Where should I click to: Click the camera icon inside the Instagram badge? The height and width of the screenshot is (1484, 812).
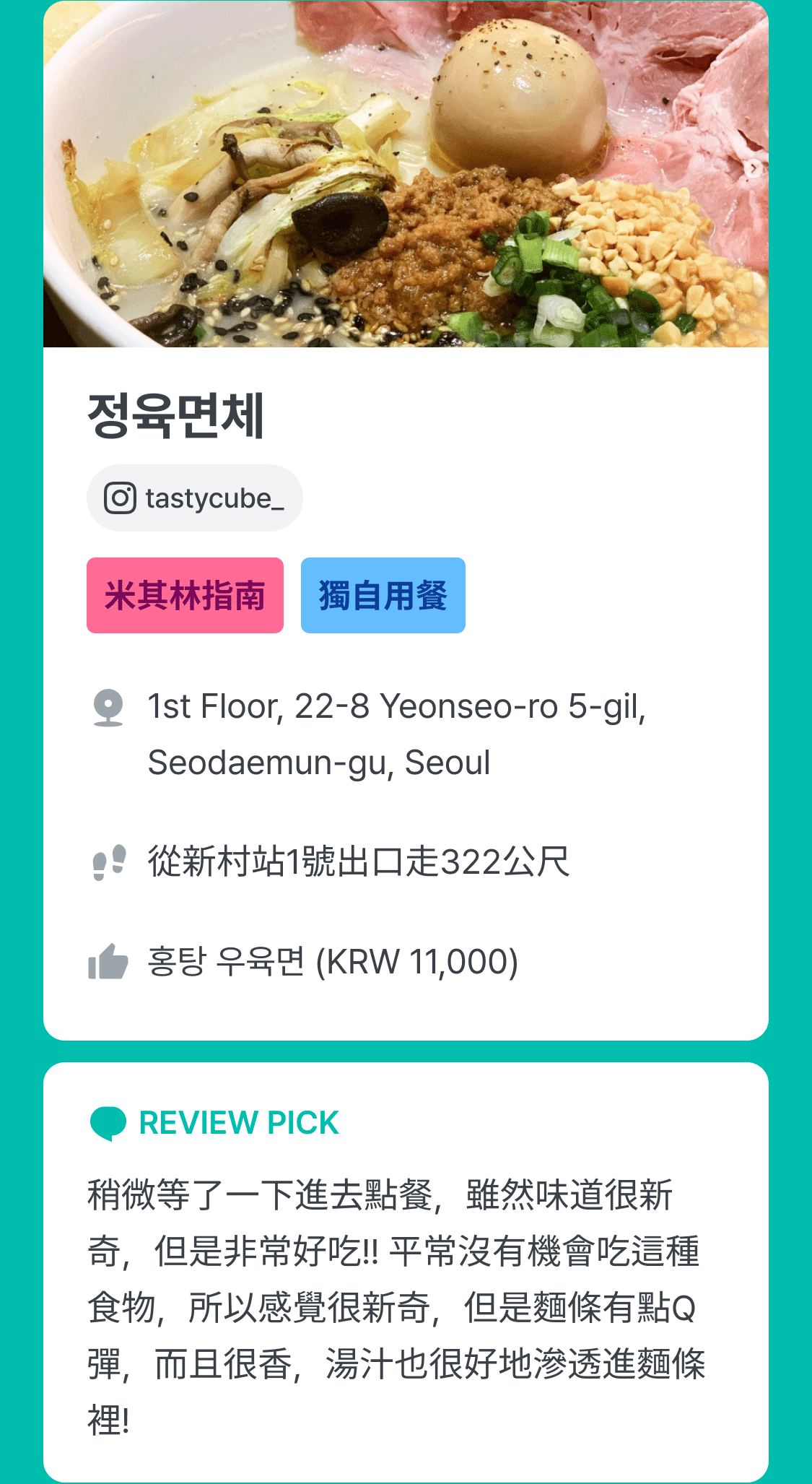(121, 497)
